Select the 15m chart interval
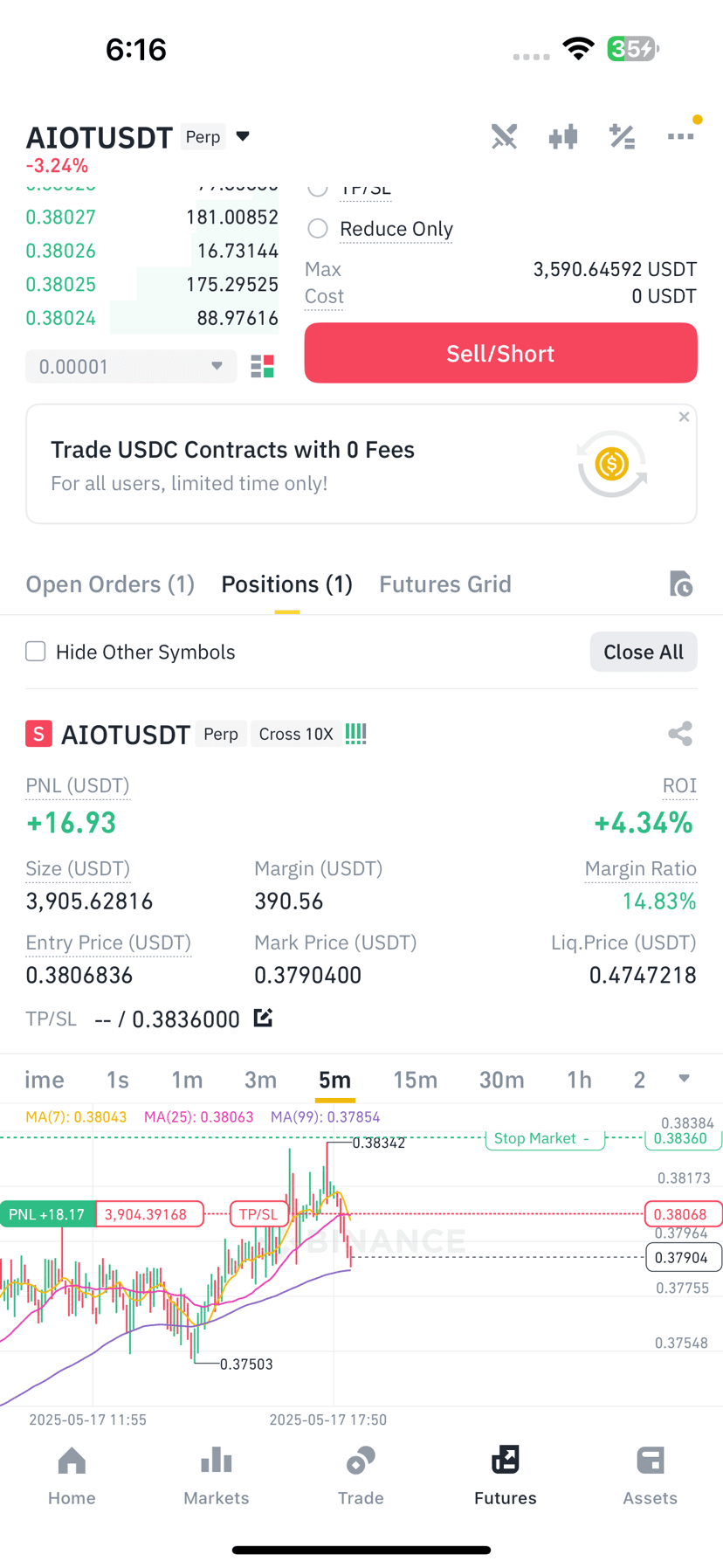 416,1080
